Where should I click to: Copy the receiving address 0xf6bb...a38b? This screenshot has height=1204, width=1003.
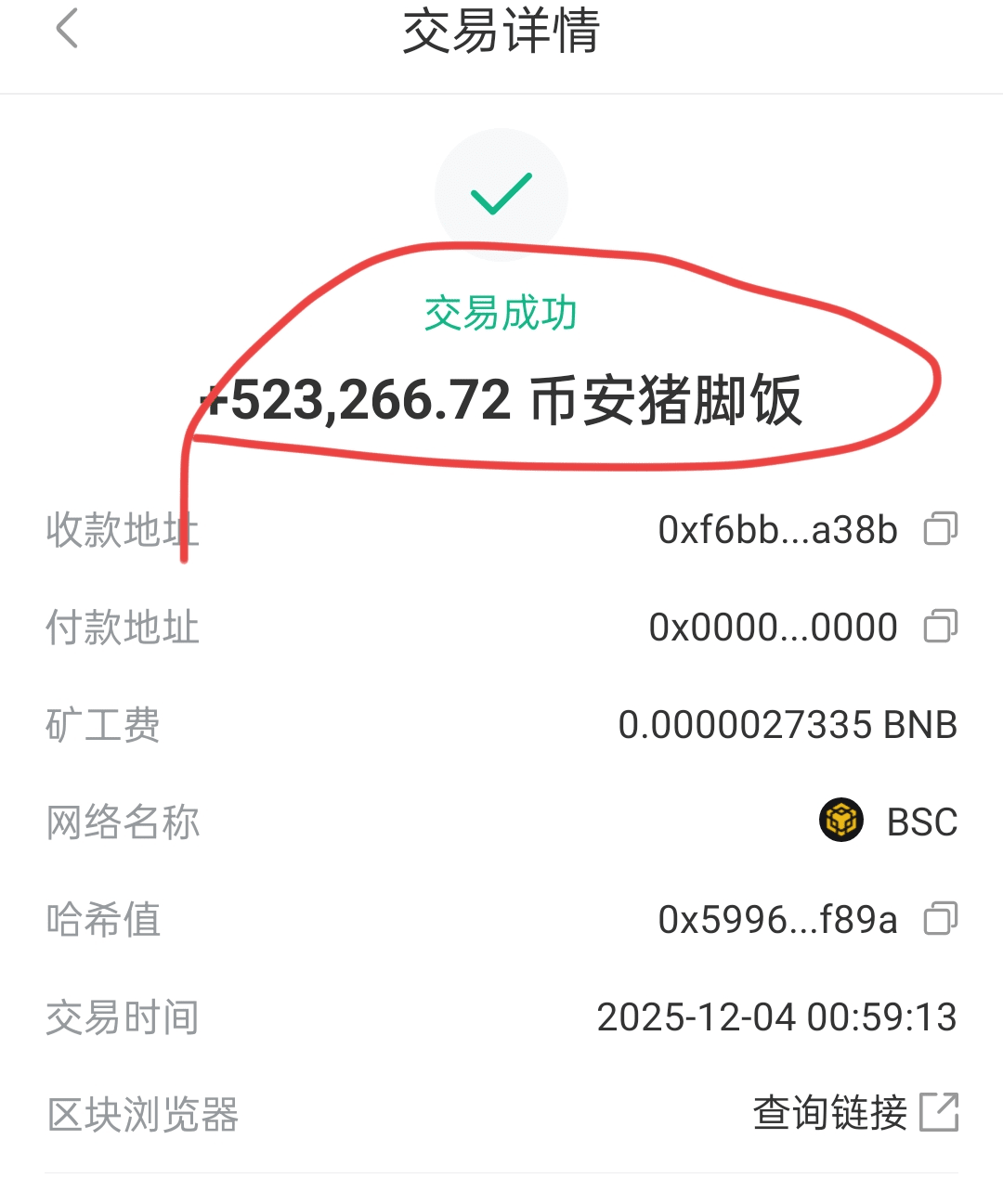coord(940,529)
